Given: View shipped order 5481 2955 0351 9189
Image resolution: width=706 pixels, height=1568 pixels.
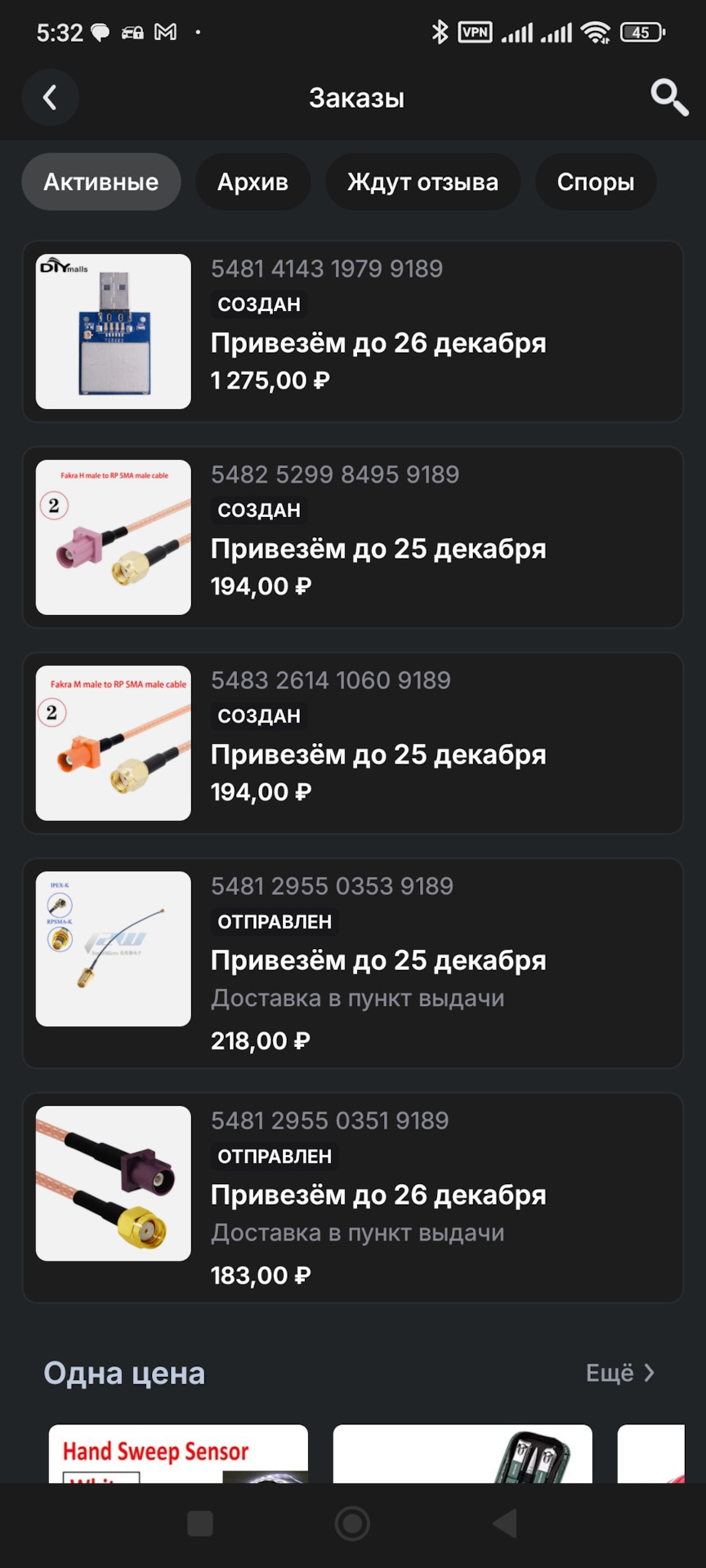Looking at the screenshot, I should point(353,1197).
